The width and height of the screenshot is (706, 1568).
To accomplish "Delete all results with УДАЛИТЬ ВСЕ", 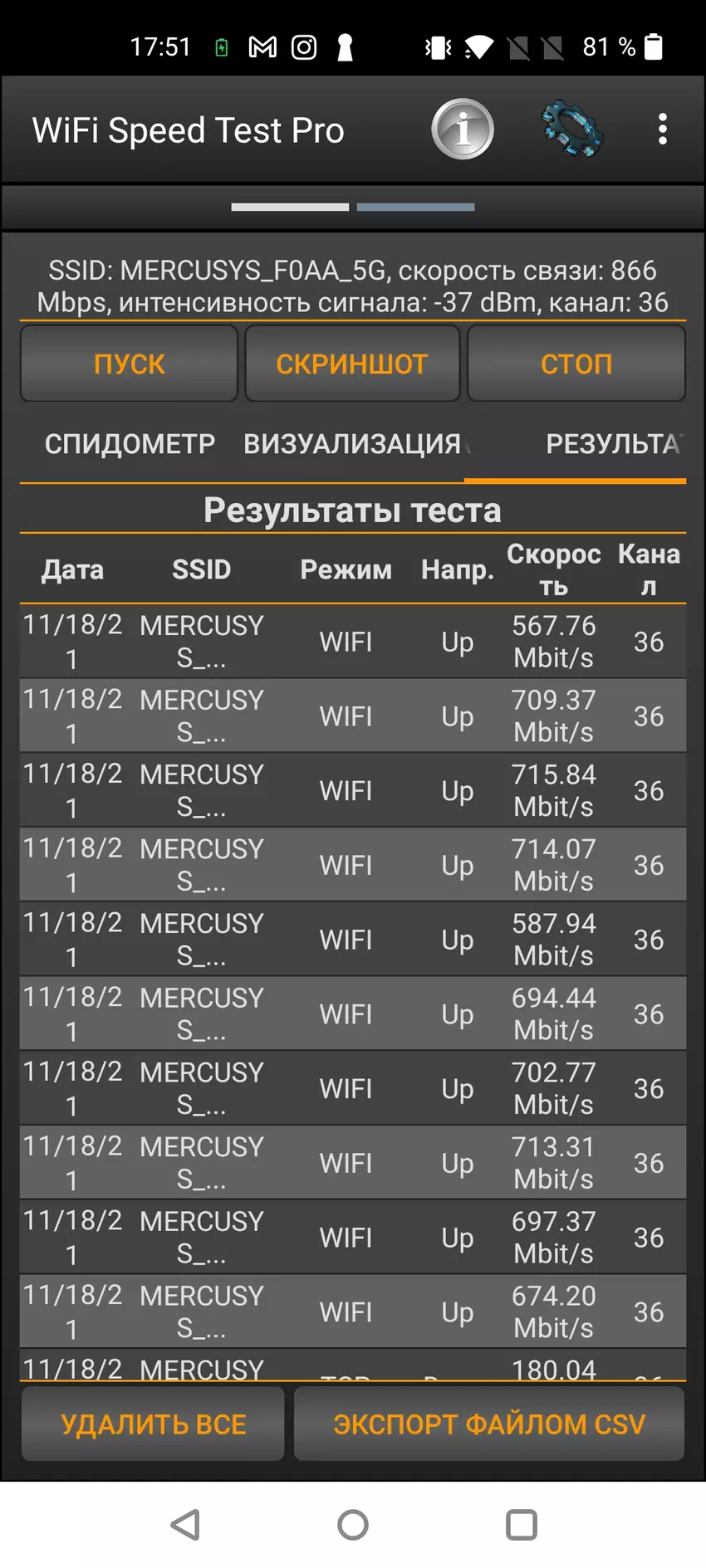I will (x=153, y=1424).
